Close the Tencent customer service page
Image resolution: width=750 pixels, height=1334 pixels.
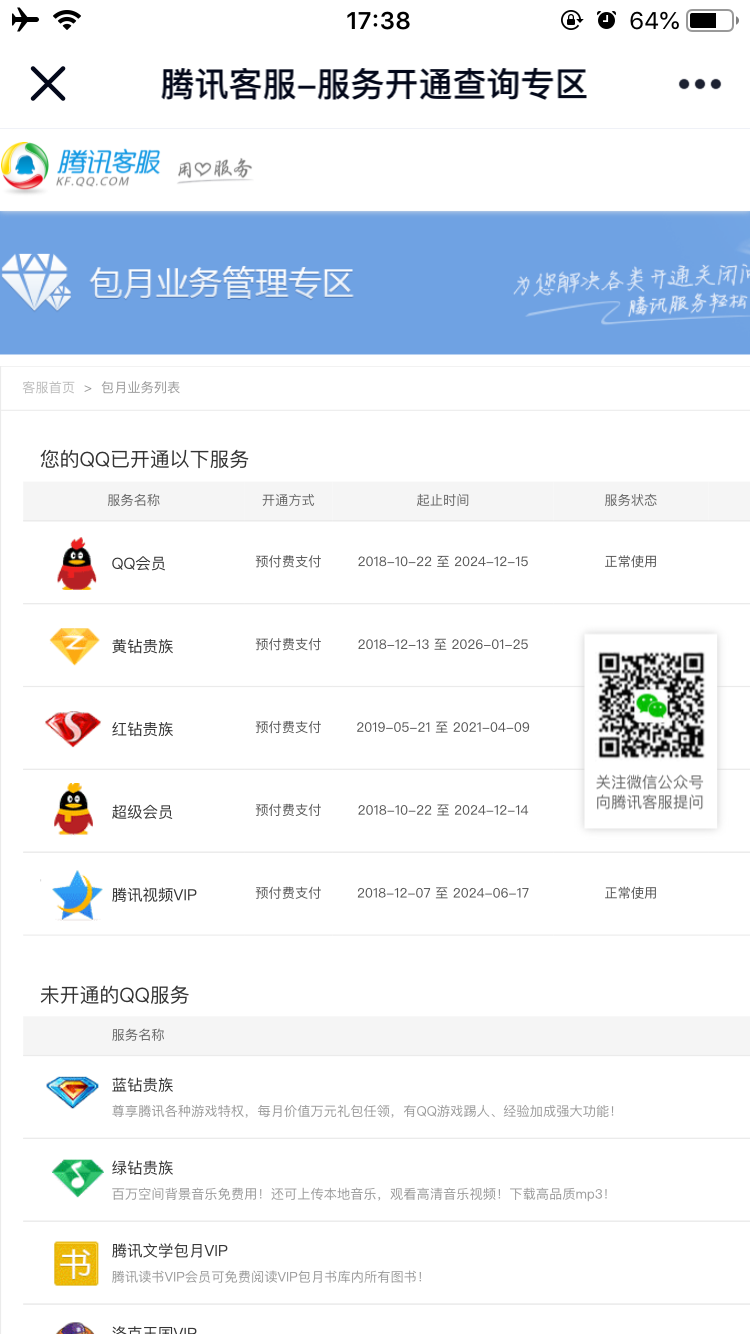tap(47, 84)
